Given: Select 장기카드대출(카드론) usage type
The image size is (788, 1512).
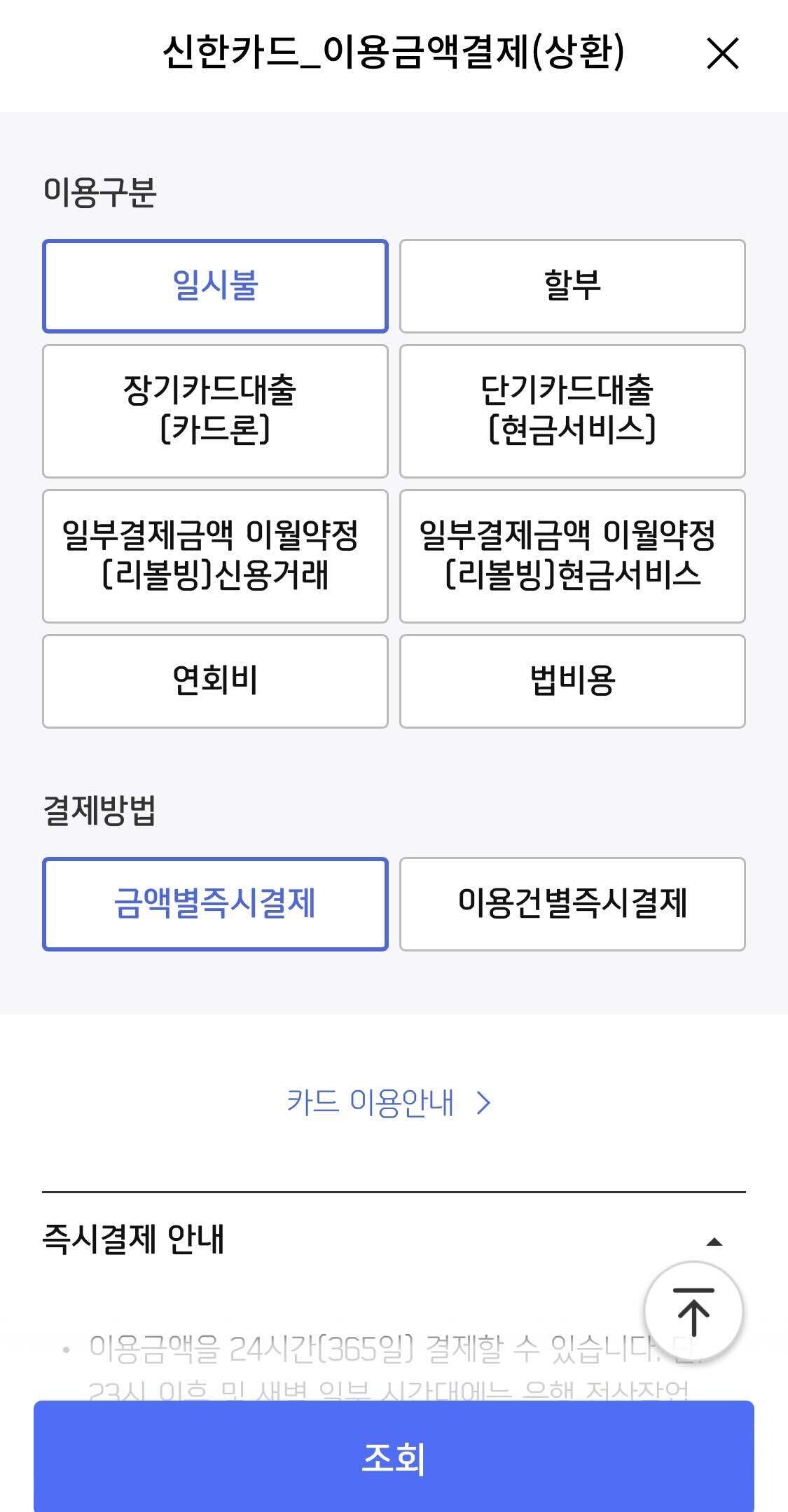Looking at the screenshot, I should point(215,411).
